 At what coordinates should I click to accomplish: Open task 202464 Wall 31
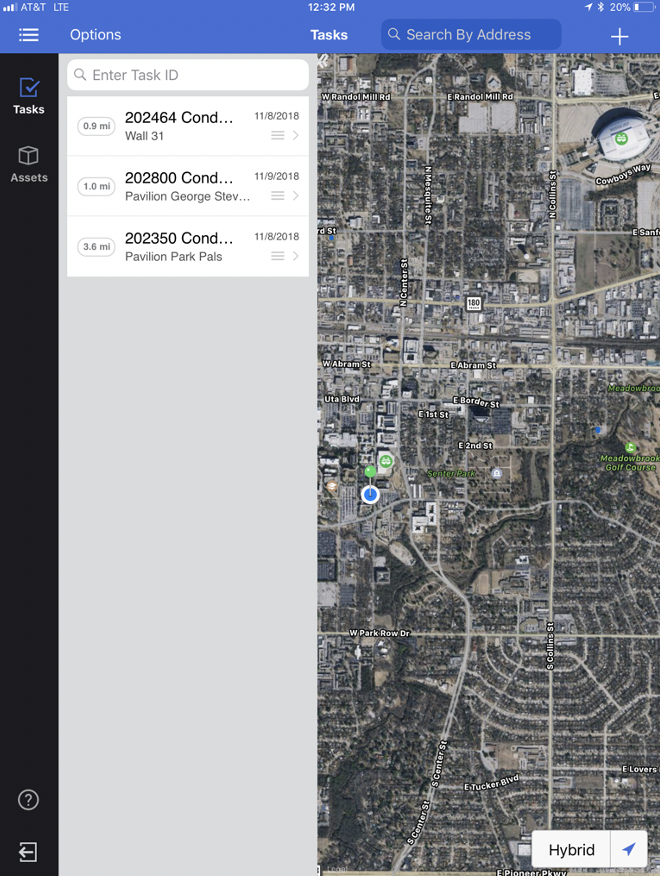pos(188,126)
